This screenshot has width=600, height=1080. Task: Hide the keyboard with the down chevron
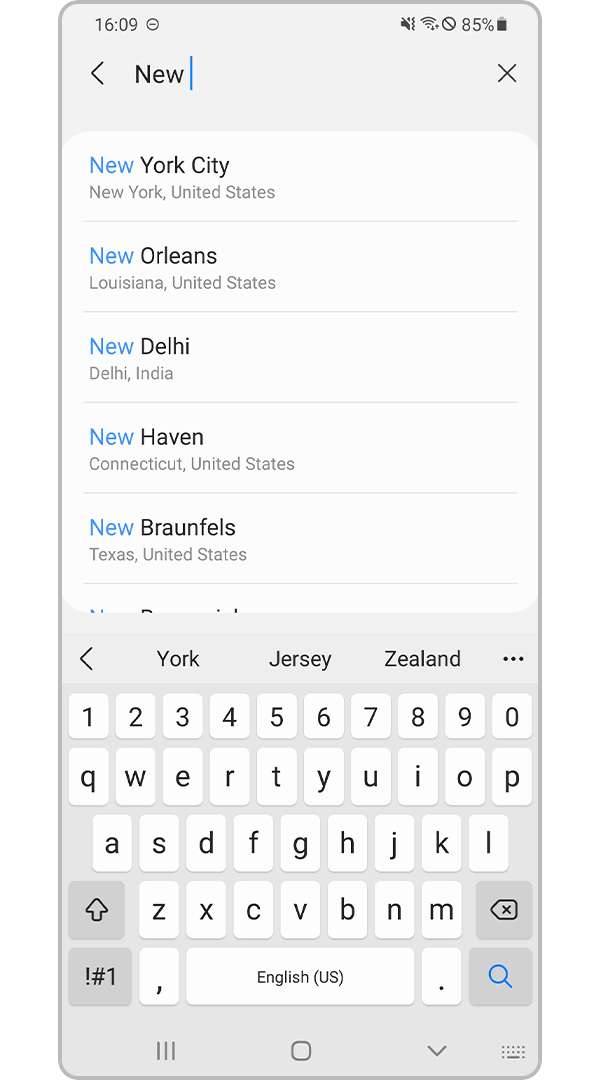pyautogui.click(x=437, y=1050)
